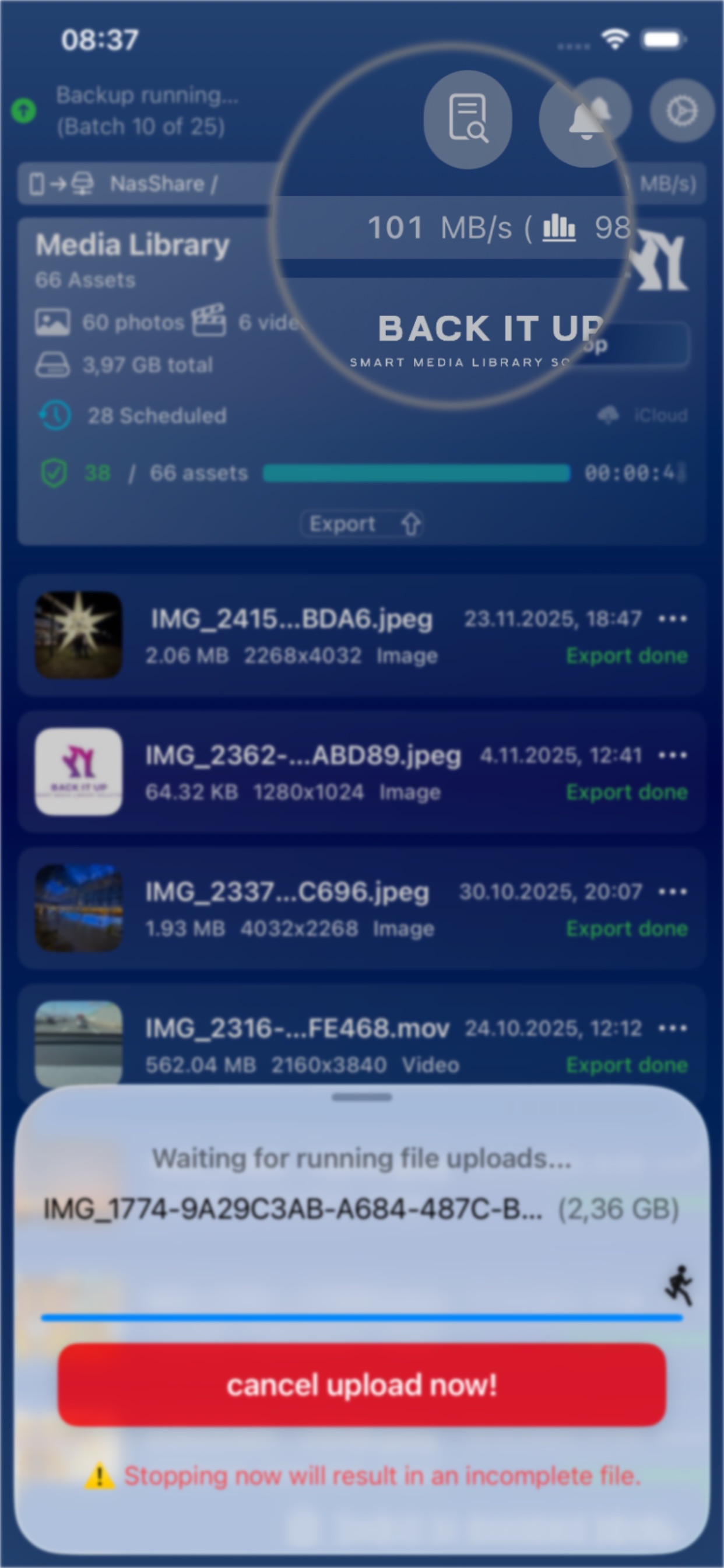
Task: Tap cancel upload now!
Action: click(x=361, y=1385)
